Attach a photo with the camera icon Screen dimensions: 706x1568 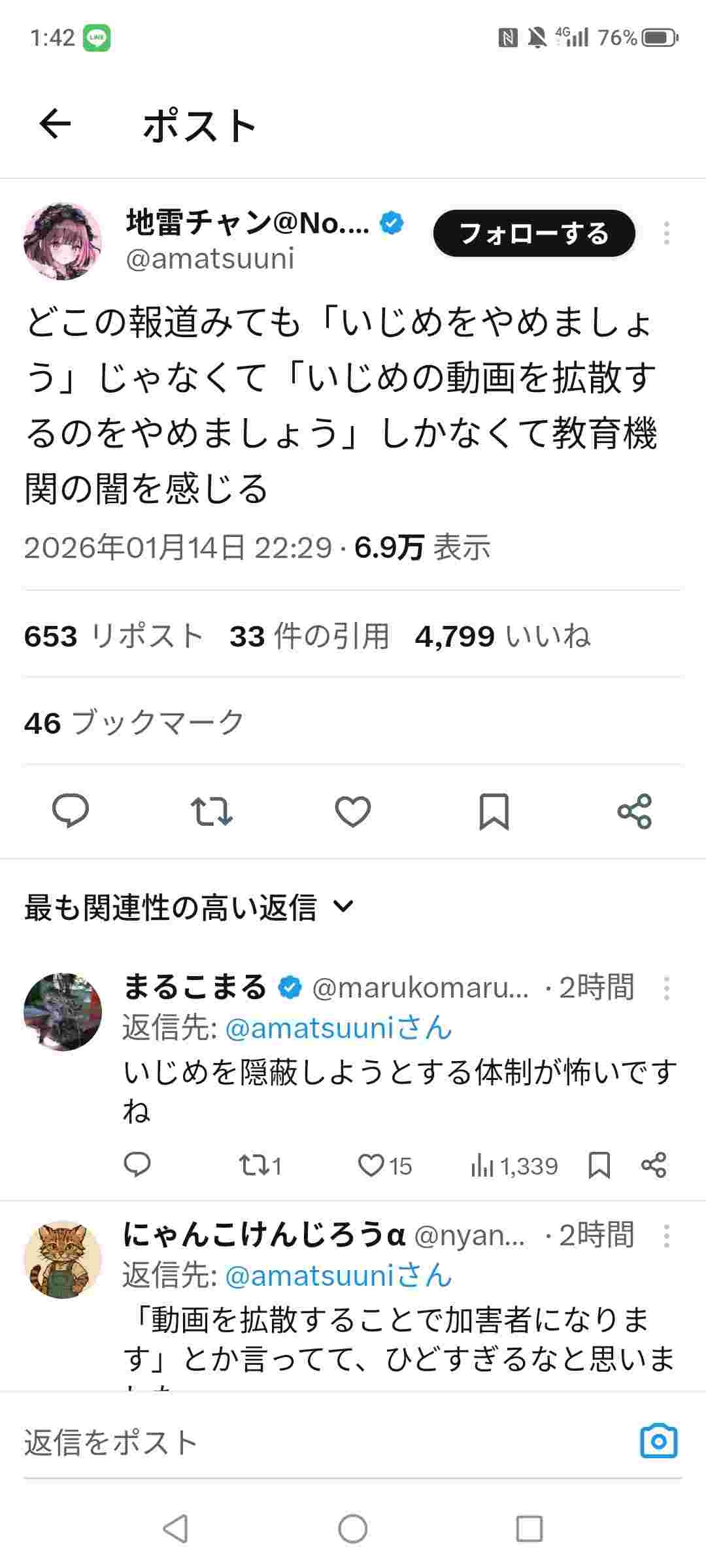tap(658, 1441)
